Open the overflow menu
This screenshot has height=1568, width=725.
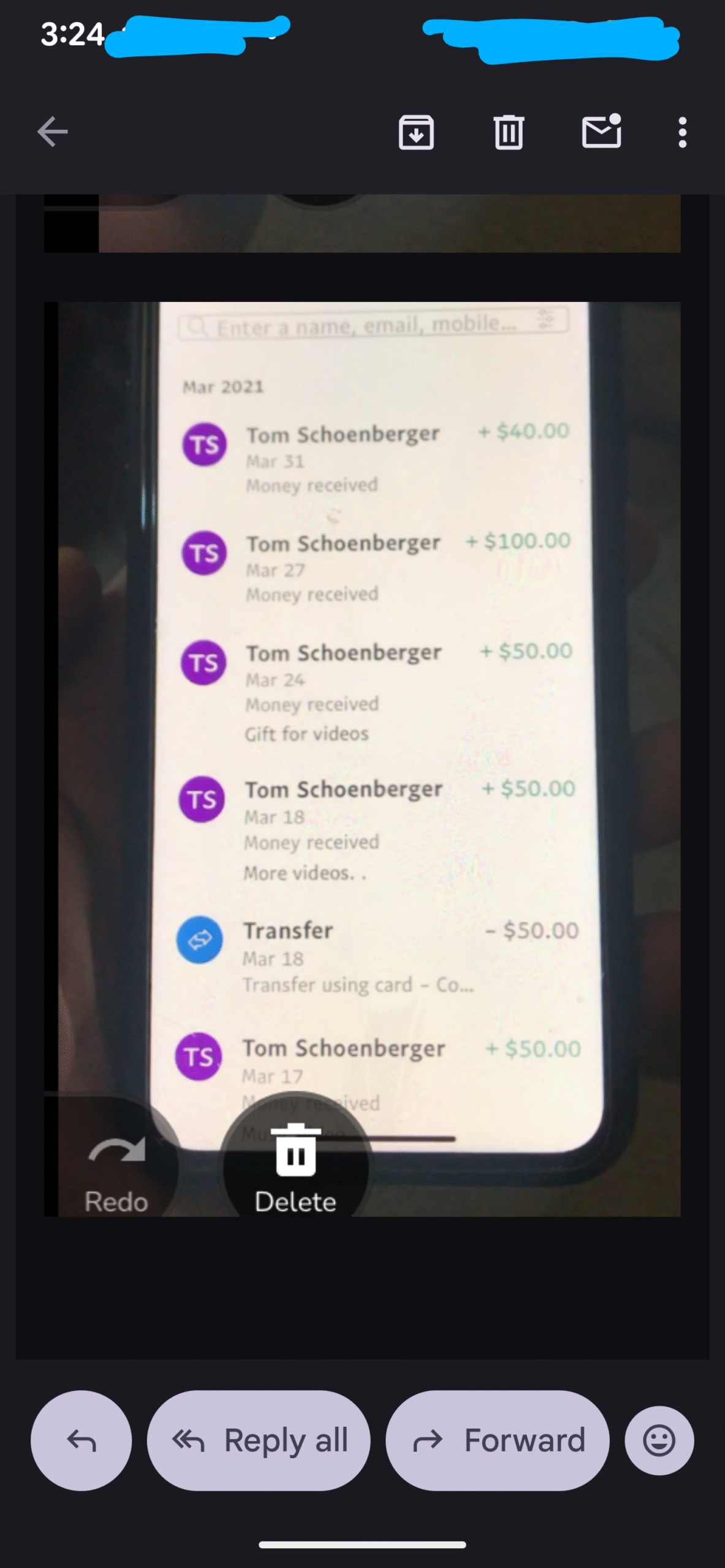click(x=682, y=132)
